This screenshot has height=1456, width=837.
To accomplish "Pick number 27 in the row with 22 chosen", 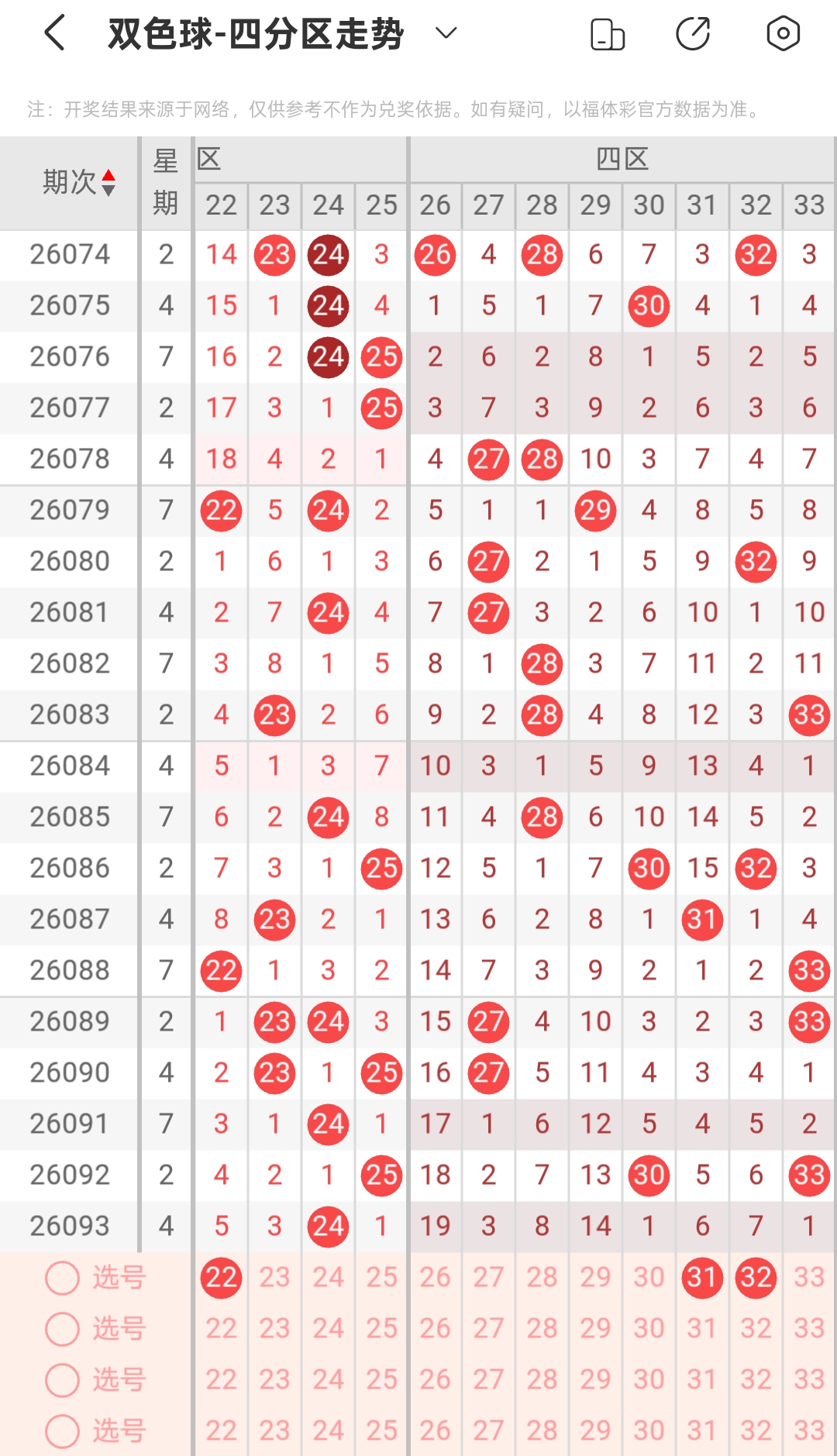I will coord(488,1278).
